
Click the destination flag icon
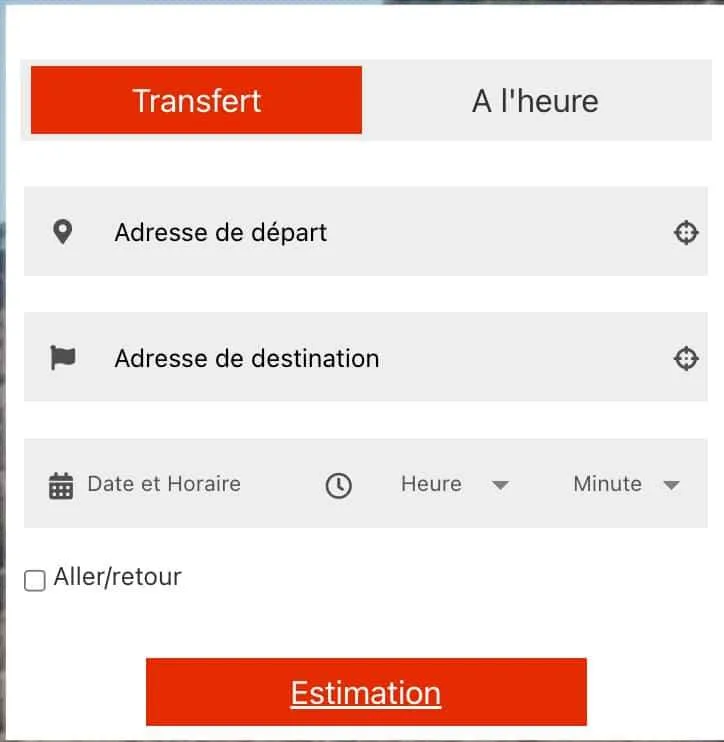pyautogui.click(x=63, y=358)
